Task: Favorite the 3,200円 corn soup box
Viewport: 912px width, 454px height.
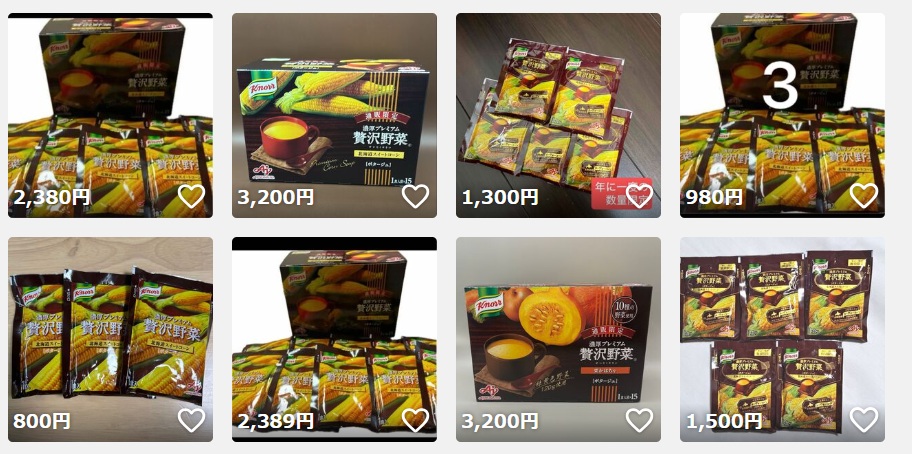Action: (x=415, y=196)
